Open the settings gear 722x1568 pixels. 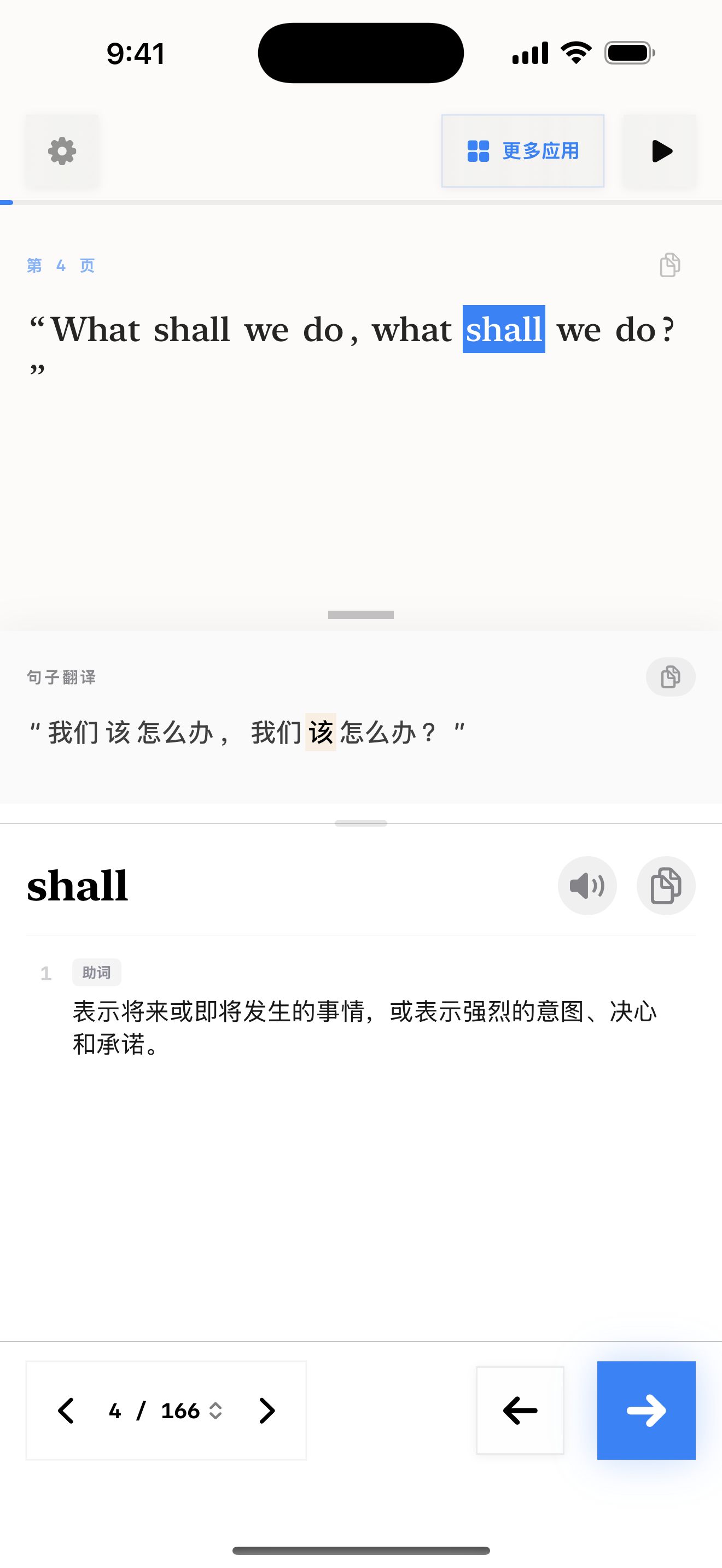click(62, 151)
